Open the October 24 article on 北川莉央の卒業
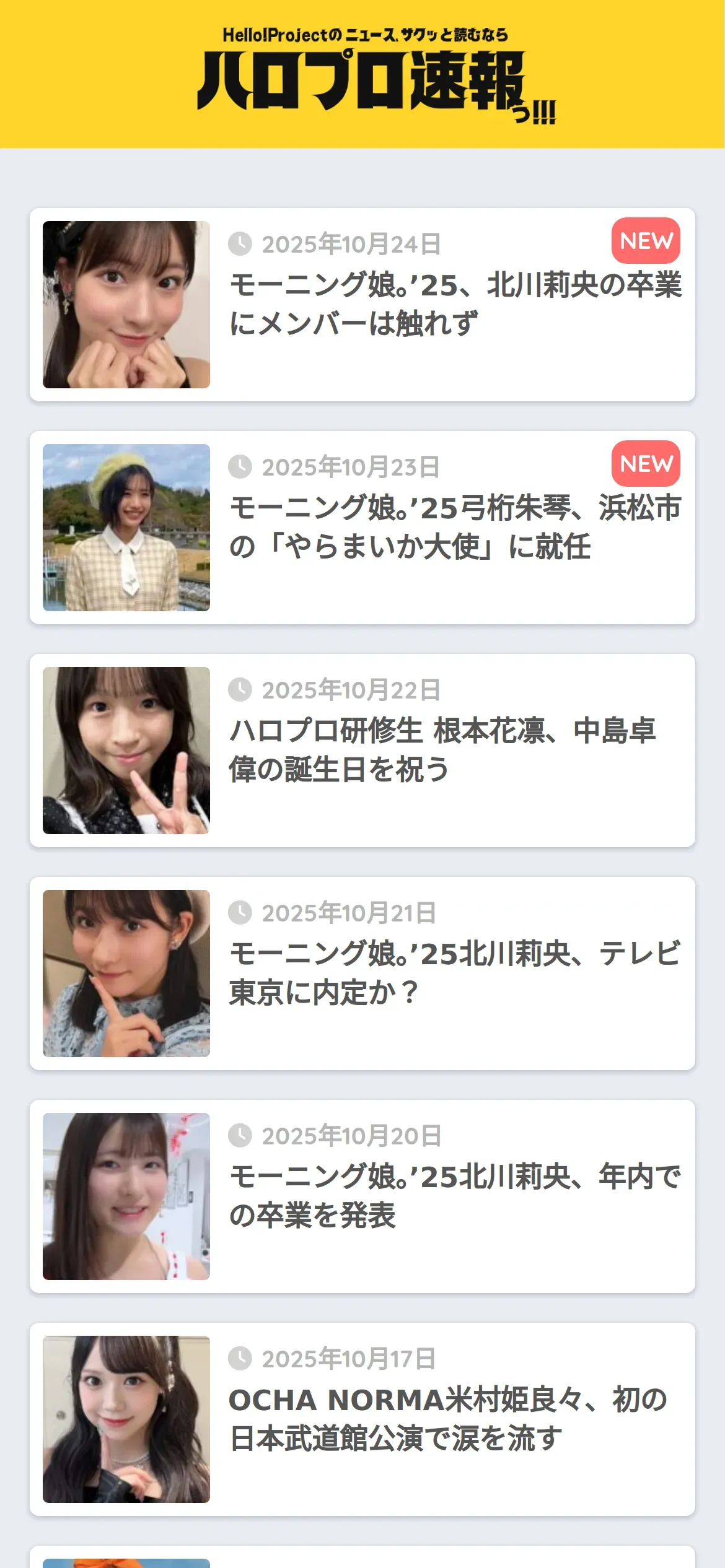725x1568 pixels. click(455, 304)
